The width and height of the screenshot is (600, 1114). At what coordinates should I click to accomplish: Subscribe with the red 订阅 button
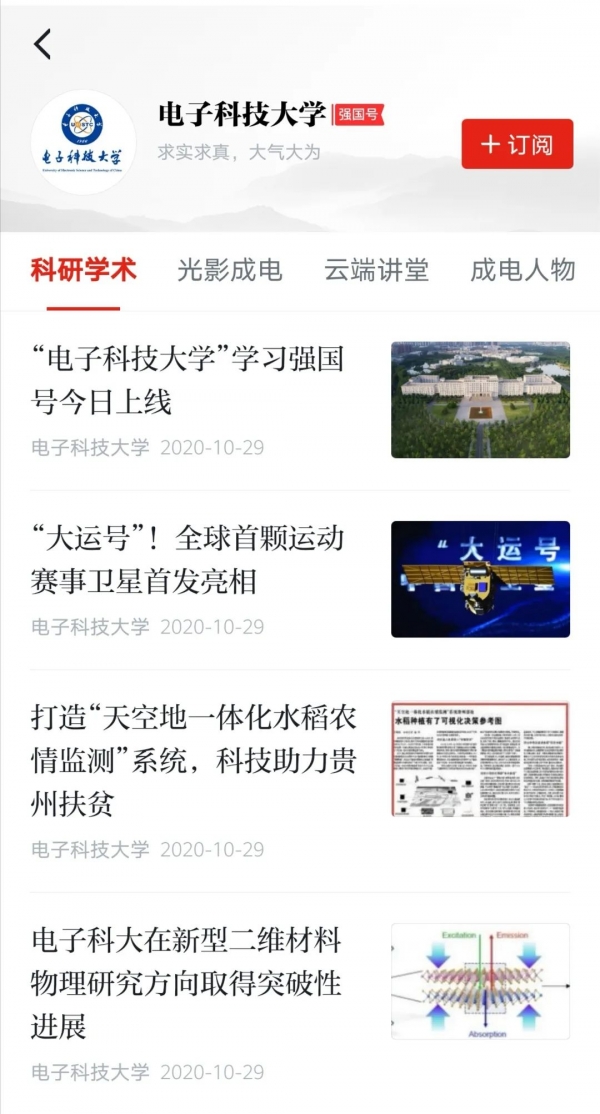click(517, 144)
